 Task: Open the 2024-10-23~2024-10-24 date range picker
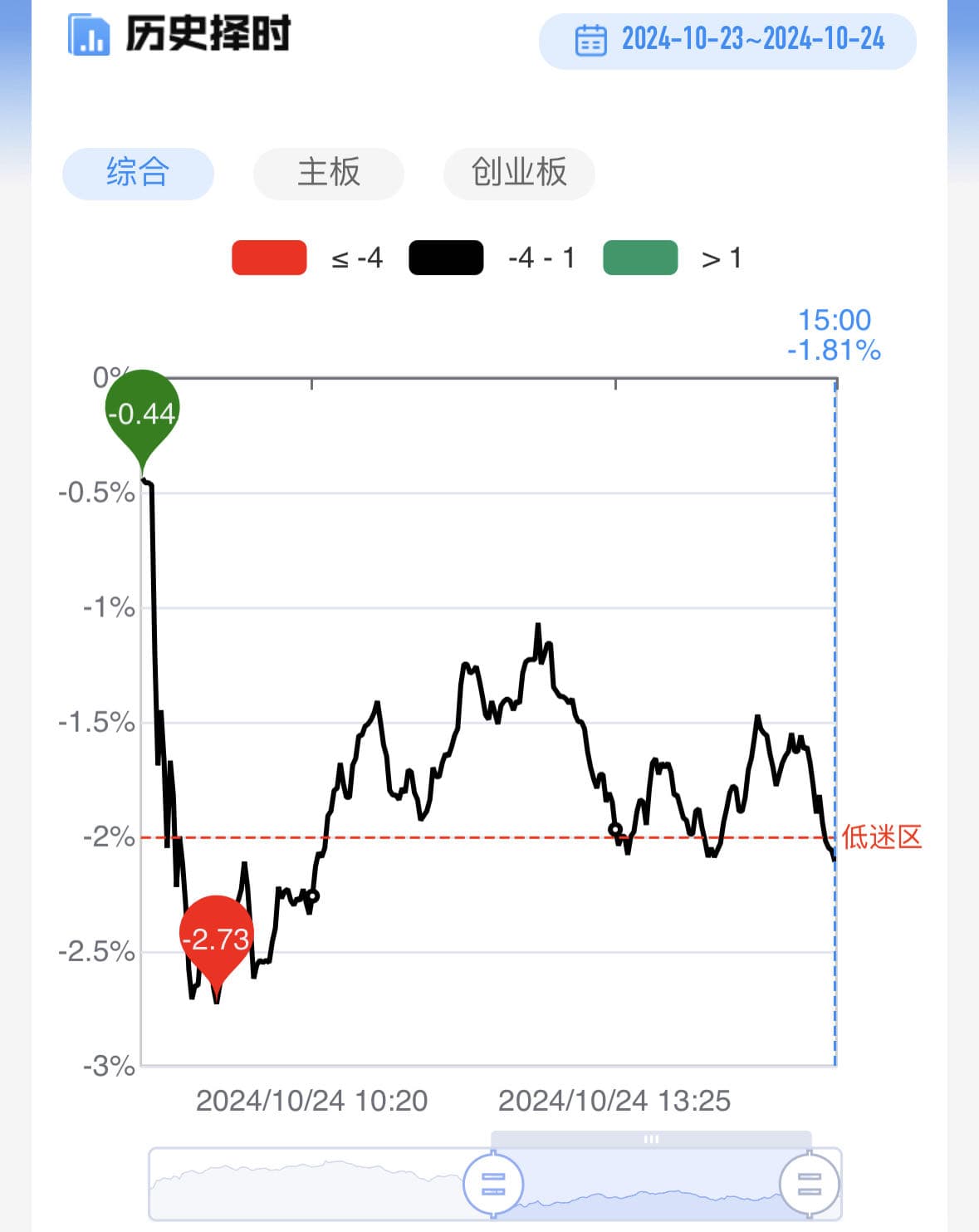pyautogui.click(x=728, y=40)
